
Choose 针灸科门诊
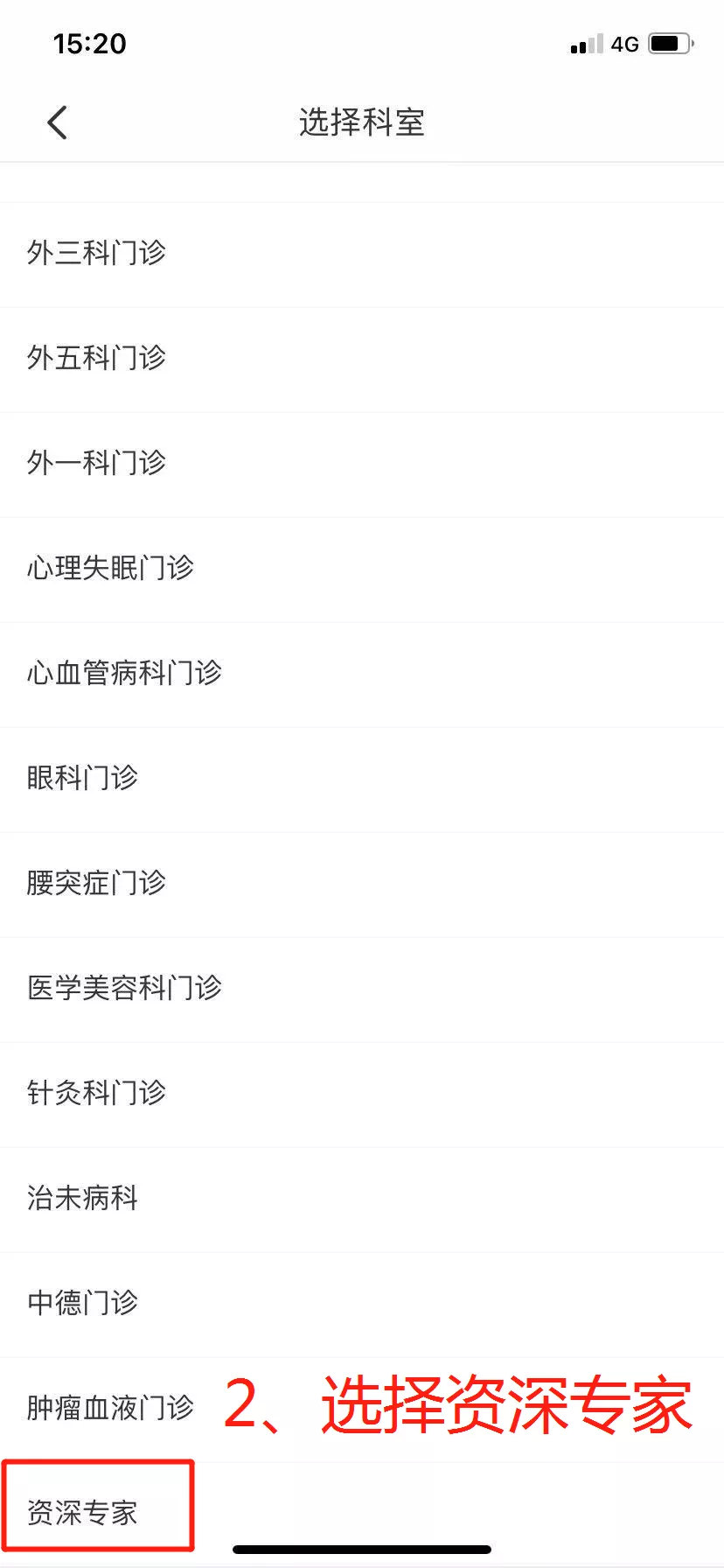coord(362,1095)
